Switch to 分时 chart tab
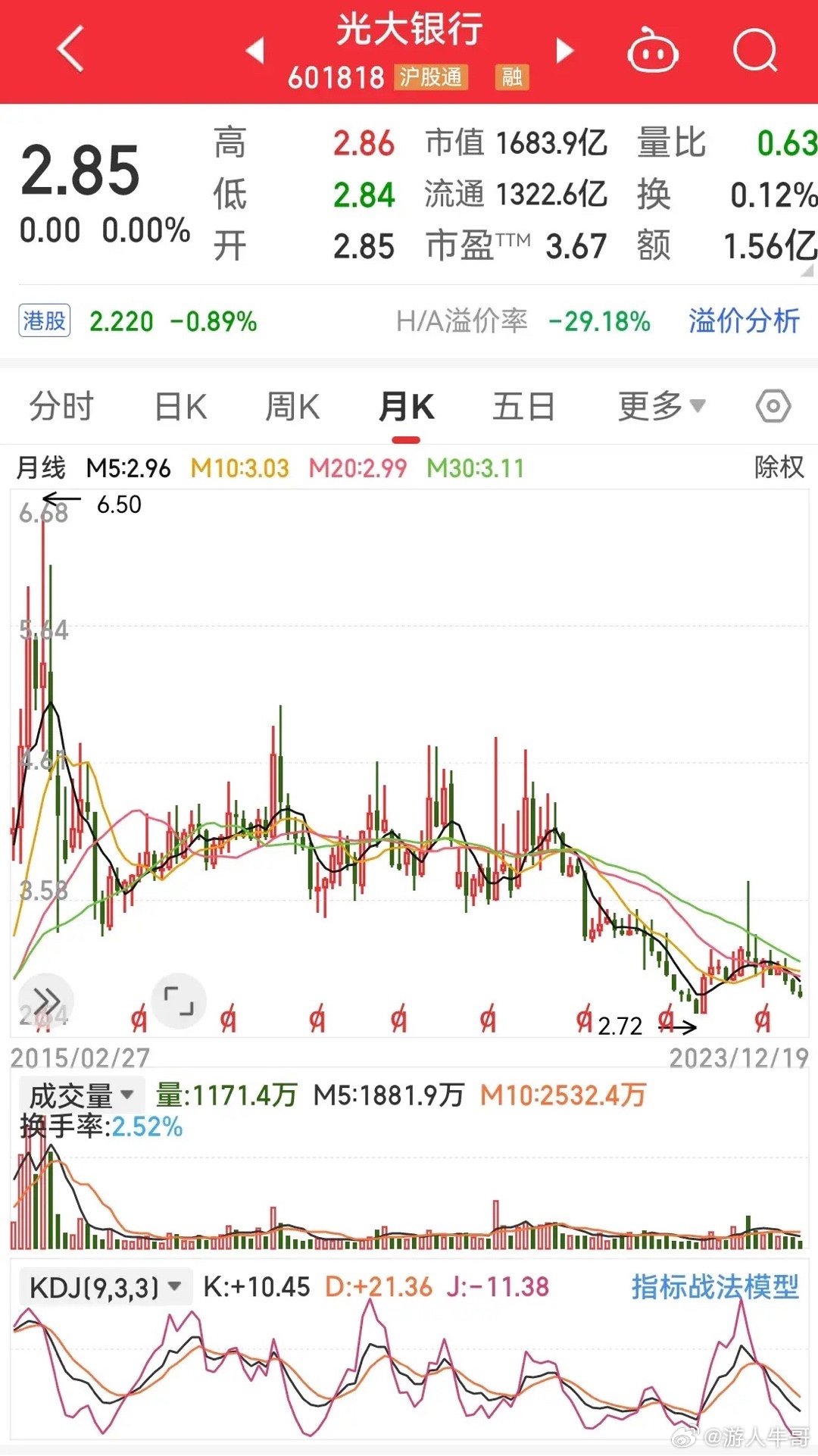Screen dimensions: 818x1456 click(61, 407)
